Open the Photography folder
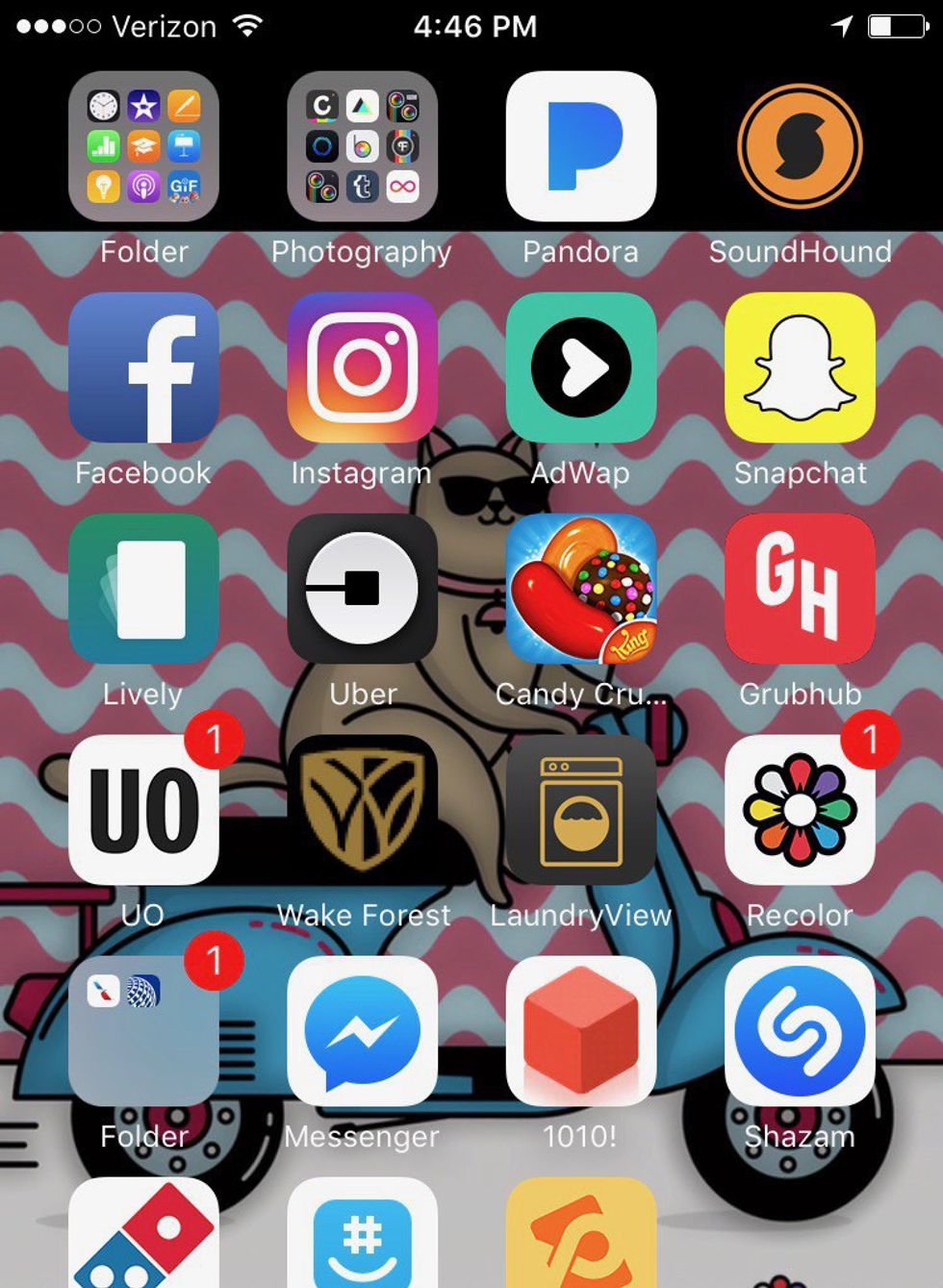Screen dimensions: 943x1288 [x=362, y=147]
